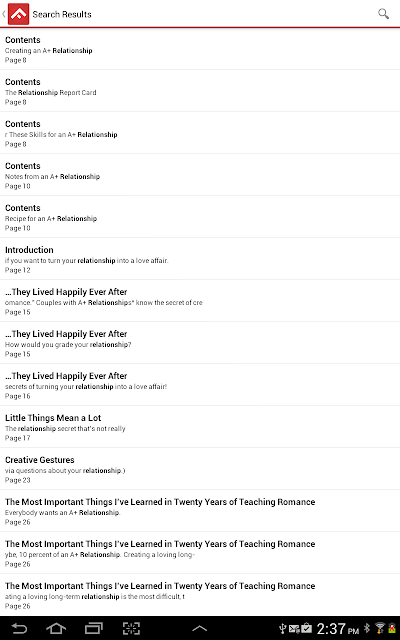This screenshot has height=640, width=400.
Task: Open recent apps from navigation bar
Action: tap(93, 628)
